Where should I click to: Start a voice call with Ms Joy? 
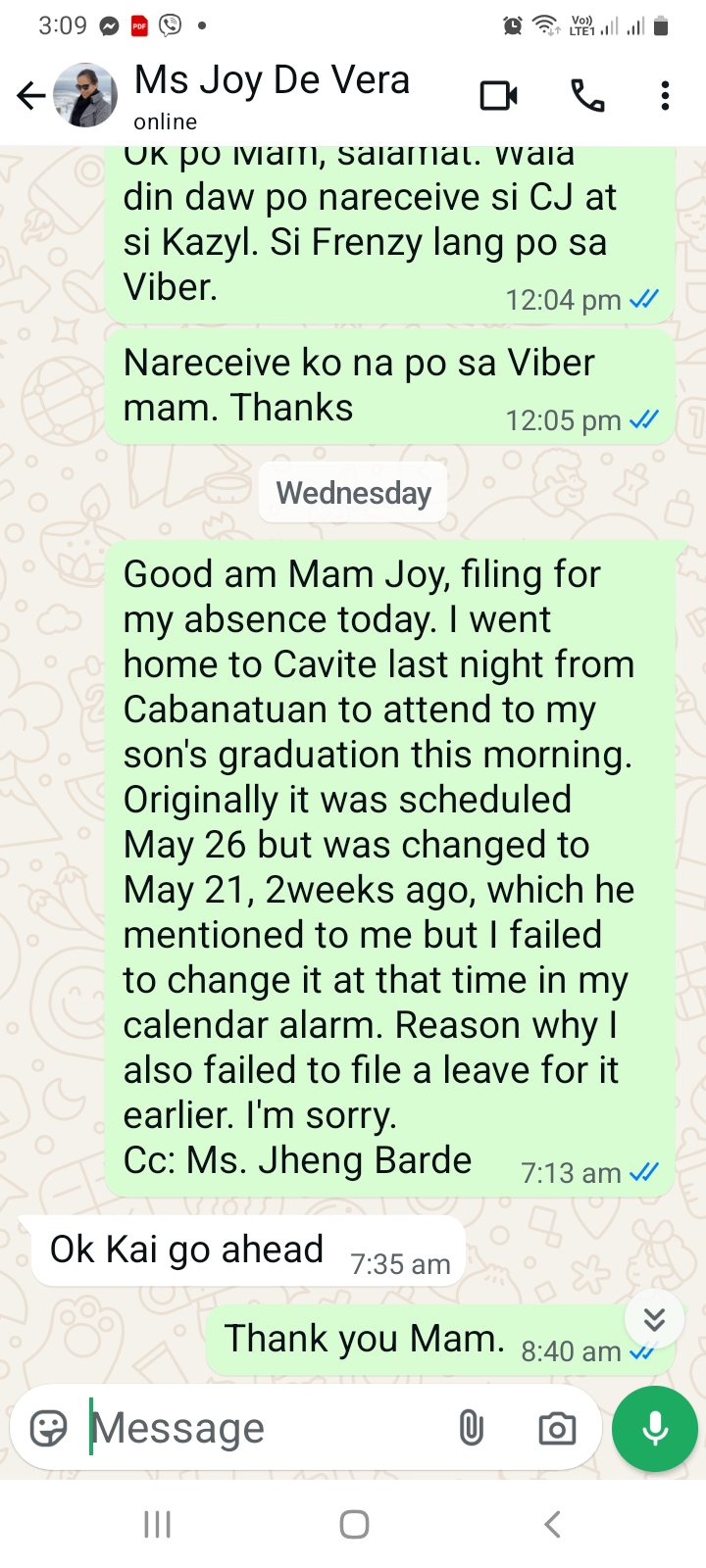click(x=587, y=95)
